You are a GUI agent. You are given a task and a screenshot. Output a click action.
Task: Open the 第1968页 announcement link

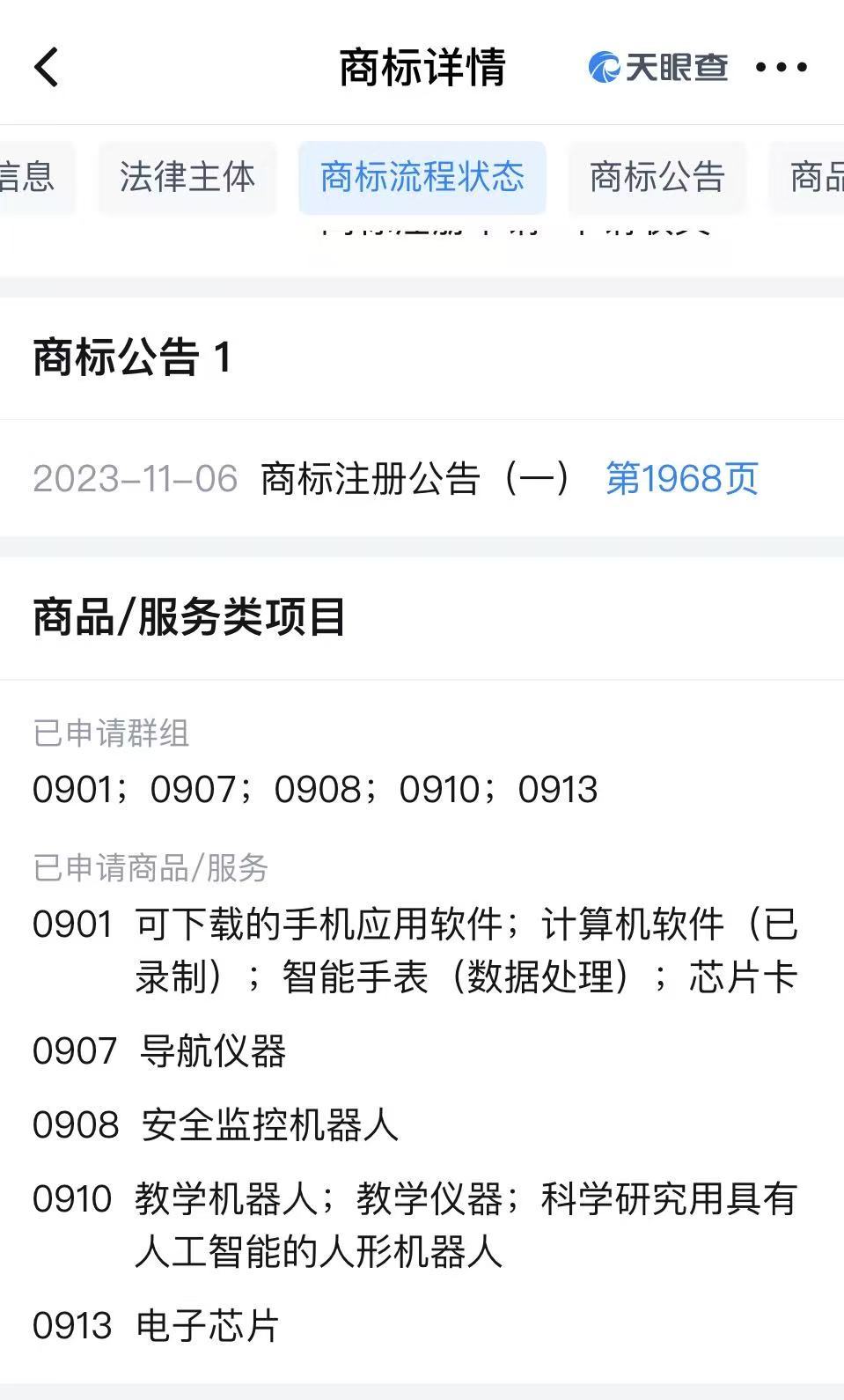(x=681, y=479)
